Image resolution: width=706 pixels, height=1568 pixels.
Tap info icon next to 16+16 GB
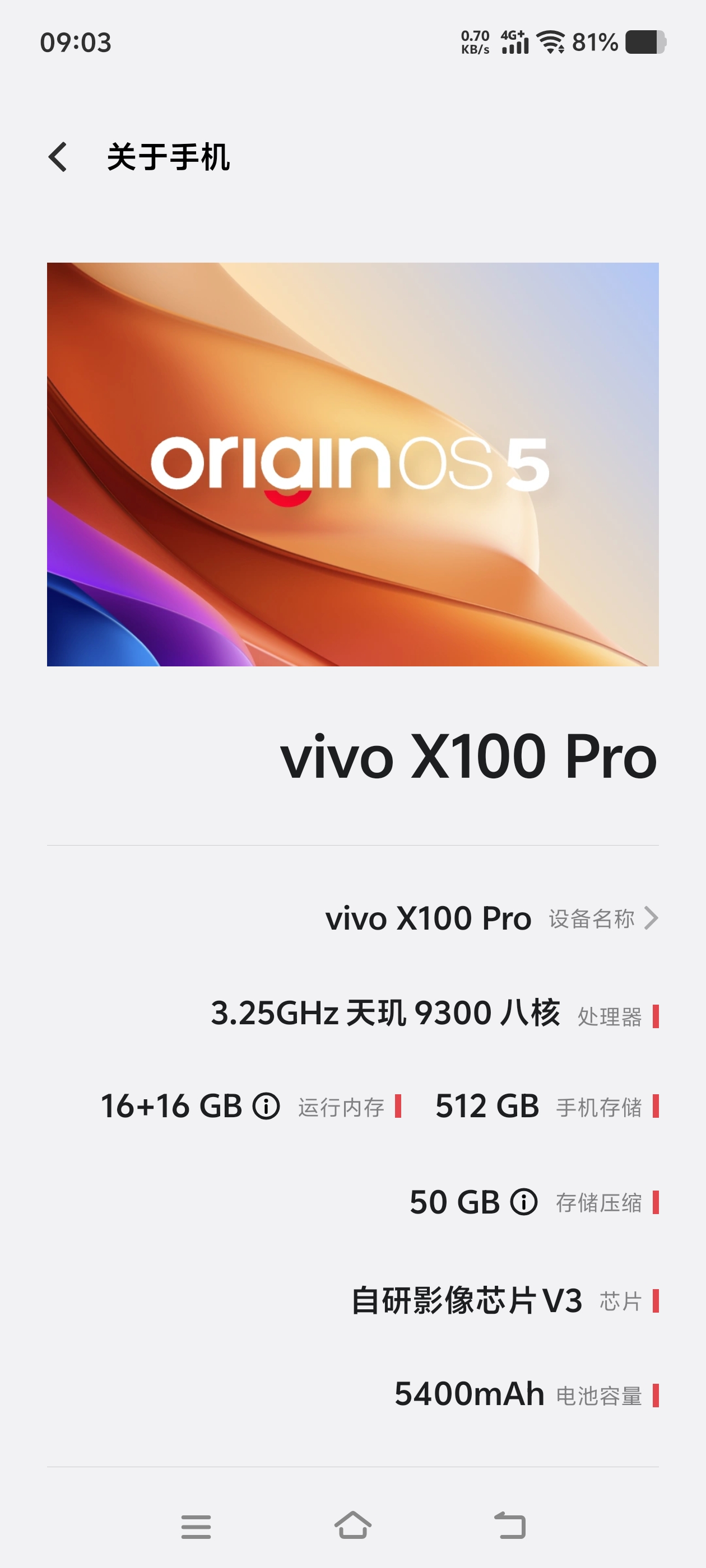click(x=266, y=1106)
